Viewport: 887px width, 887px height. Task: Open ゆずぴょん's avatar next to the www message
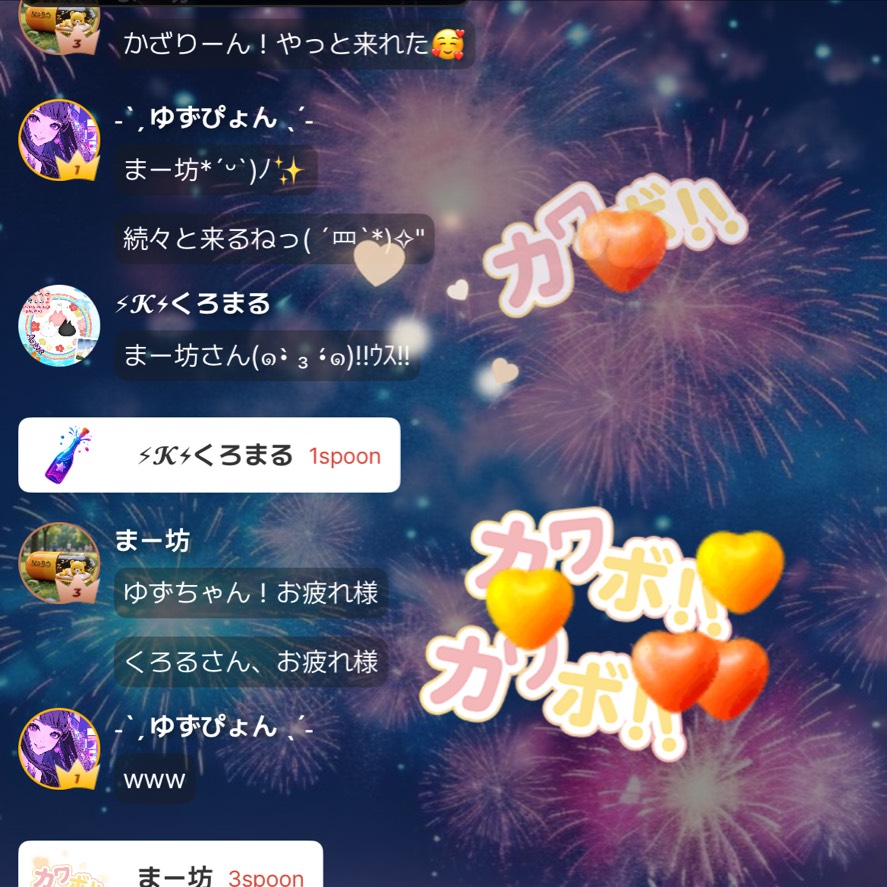59,749
